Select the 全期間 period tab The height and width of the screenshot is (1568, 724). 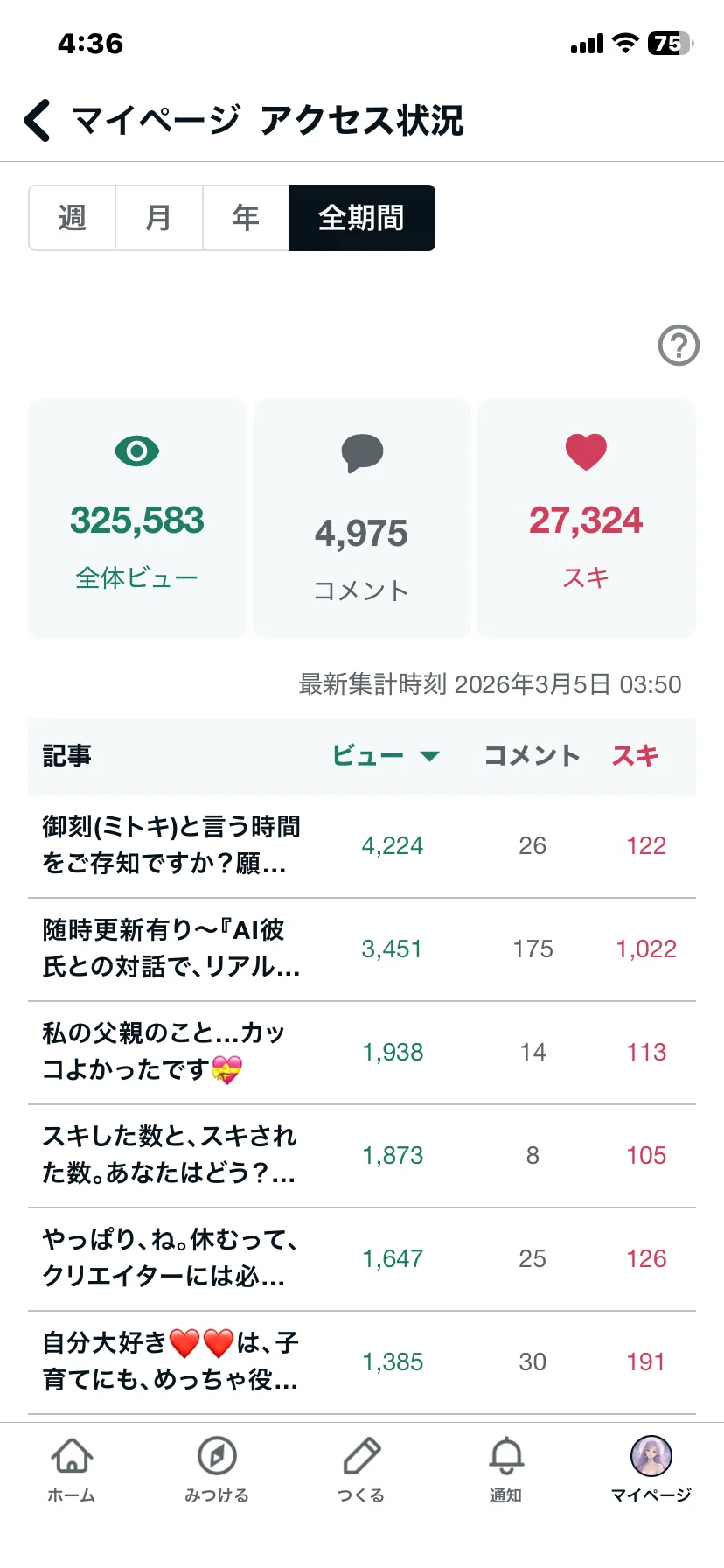point(362,218)
